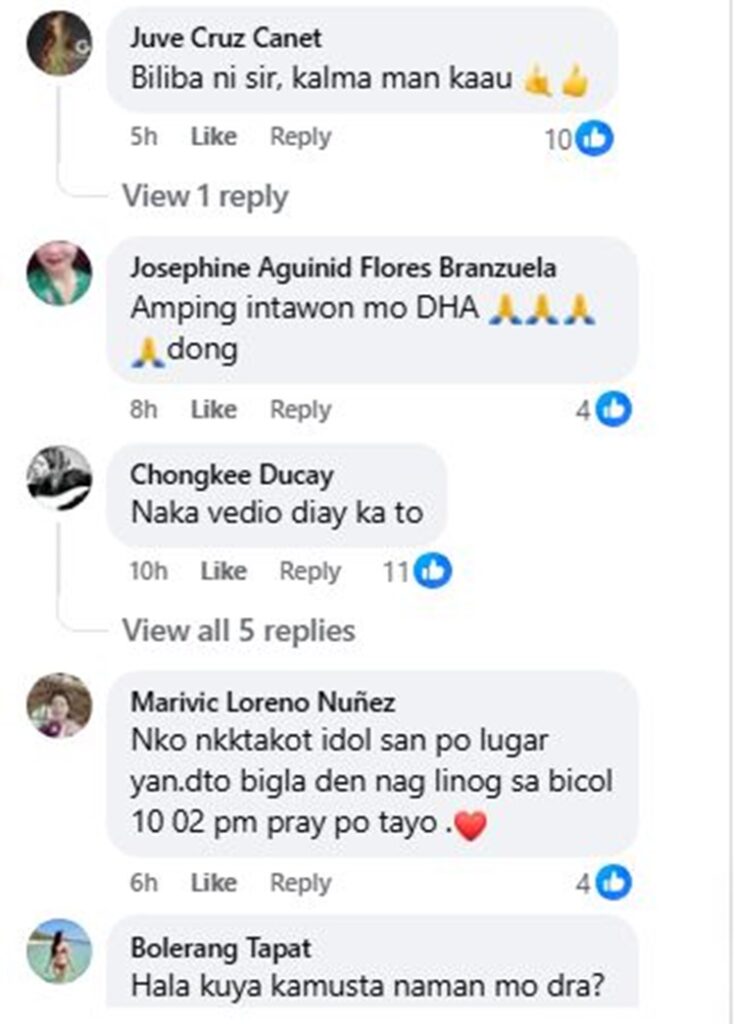The image size is (735, 1024).
Task: Reply to Josephine's comment
Action: (300, 410)
